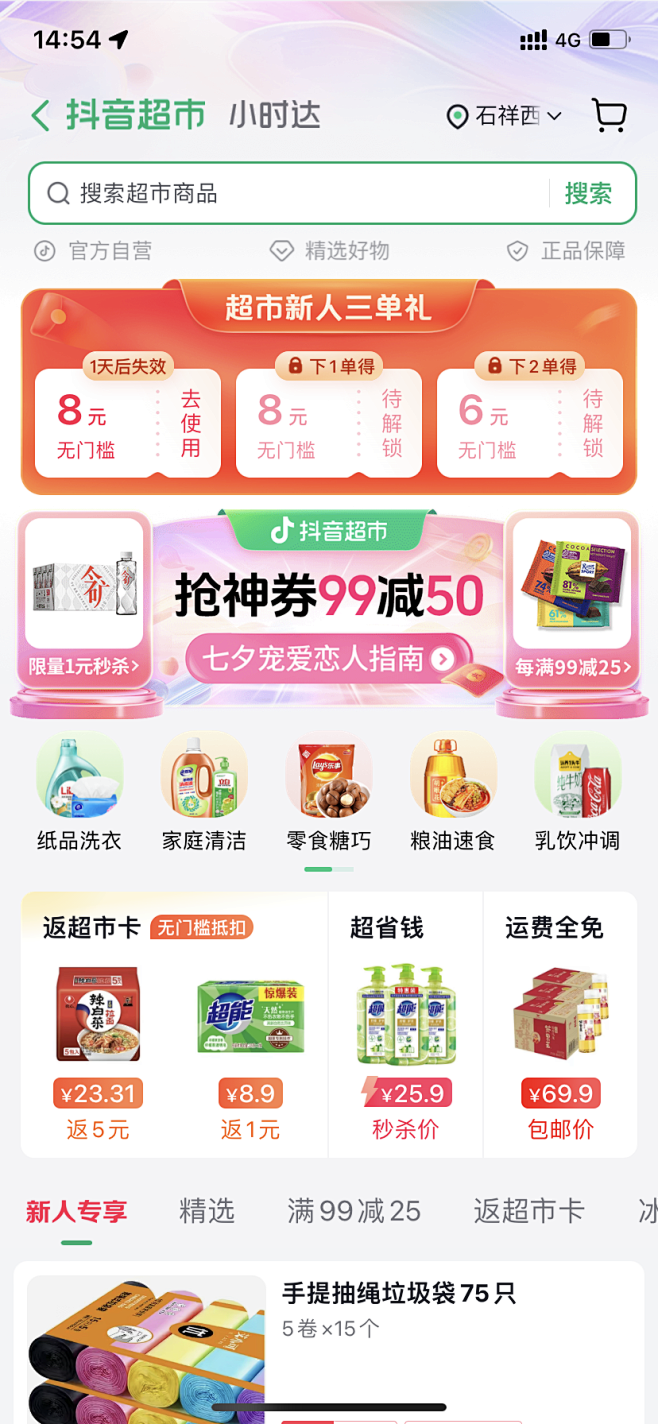Tap the 搜索超市商品 search field
This screenshot has height=1424, width=658.
click(x=300, y=193)
